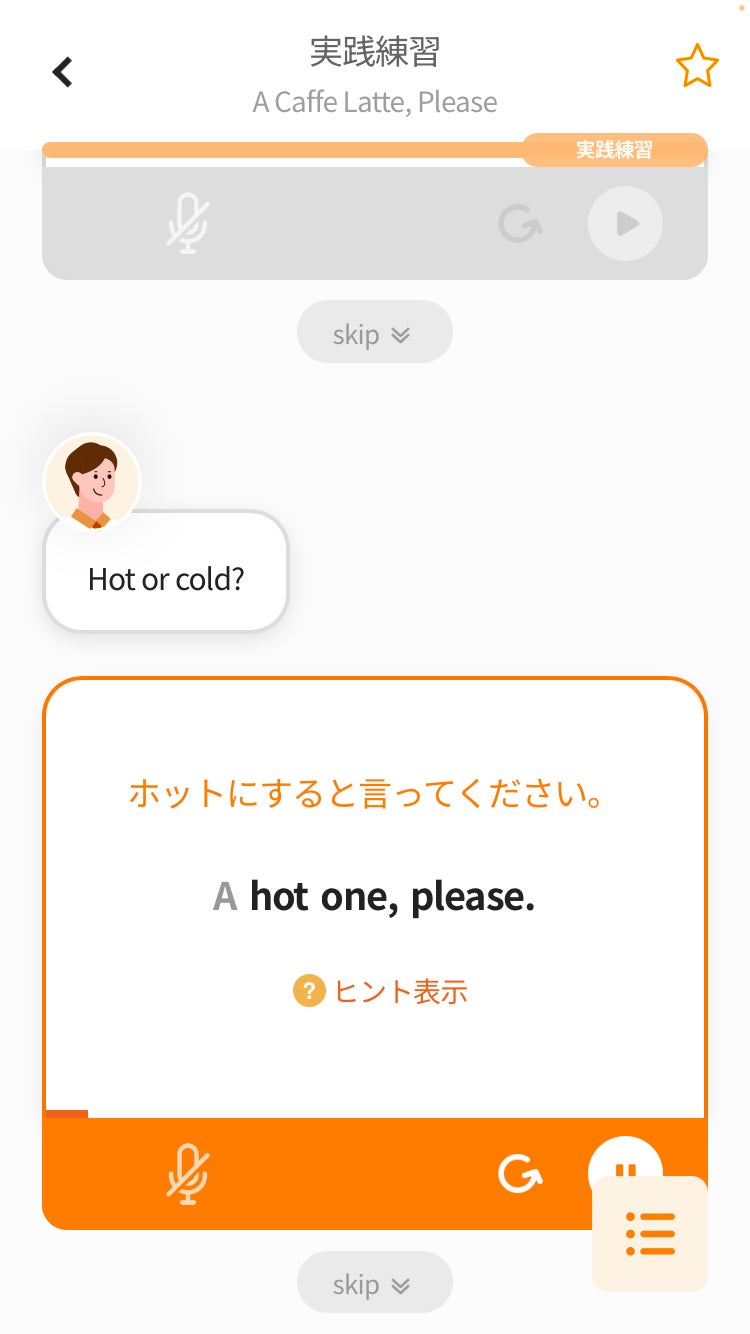Redo the phrase in the grey card
This screenshot has width=750, height=1334.
tap(520, 224)
